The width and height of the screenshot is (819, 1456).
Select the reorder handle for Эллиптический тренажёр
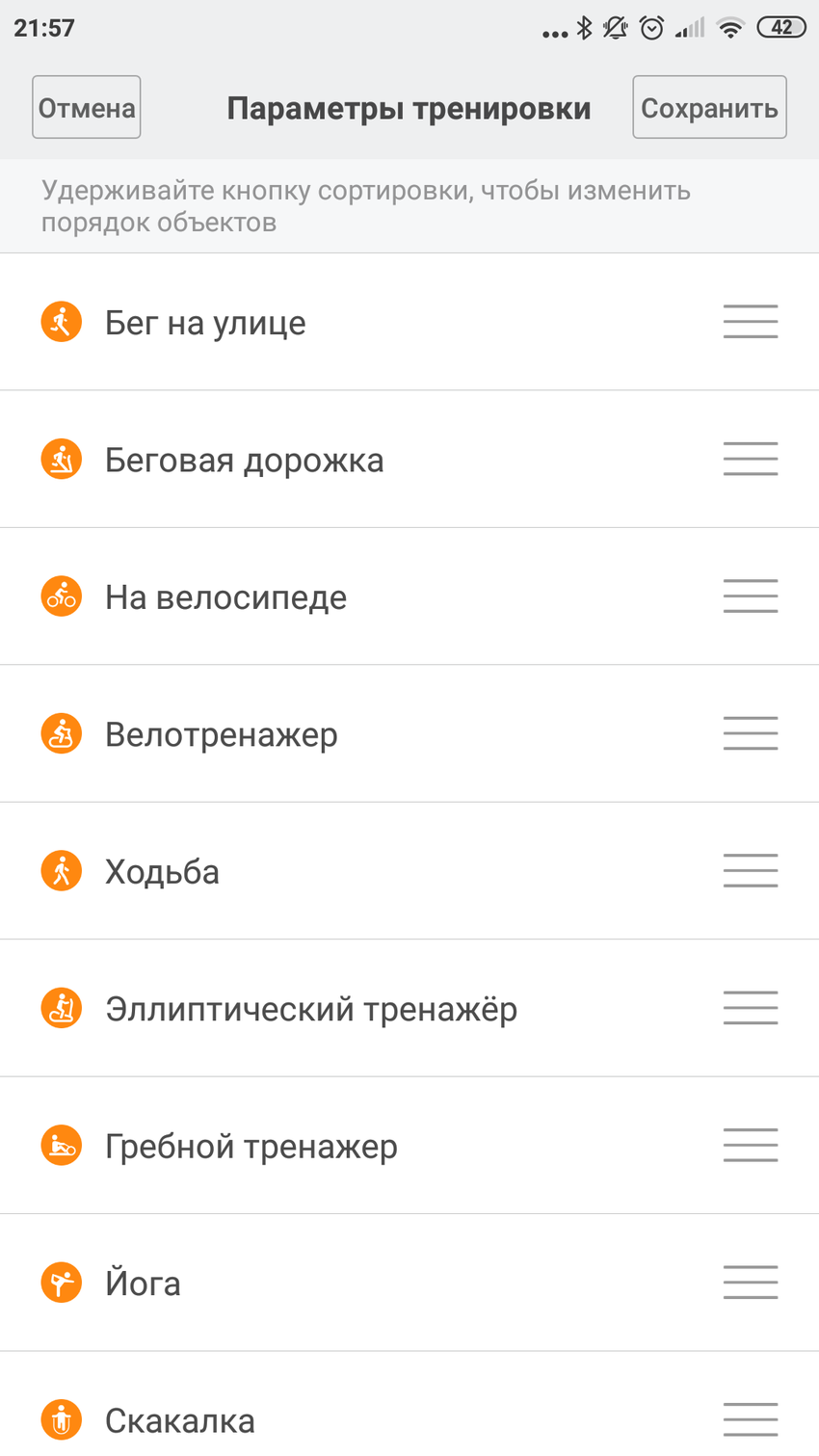click(x=751, y=1008)
